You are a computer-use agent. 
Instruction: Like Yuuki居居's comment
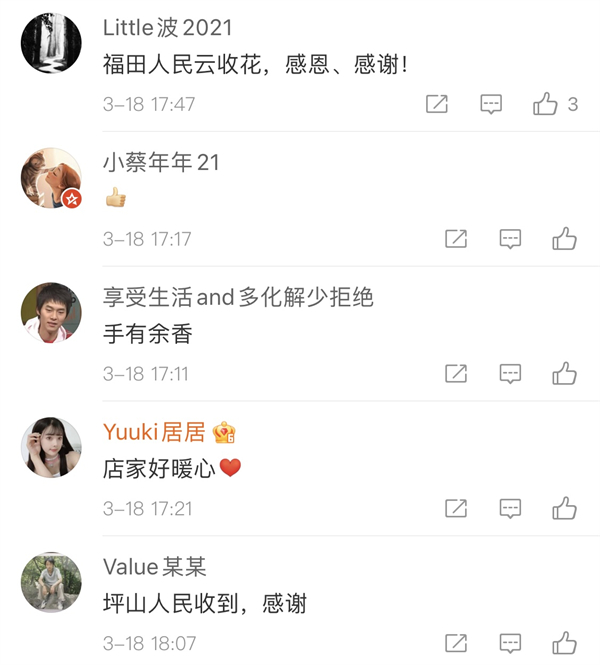pos(565,508)
